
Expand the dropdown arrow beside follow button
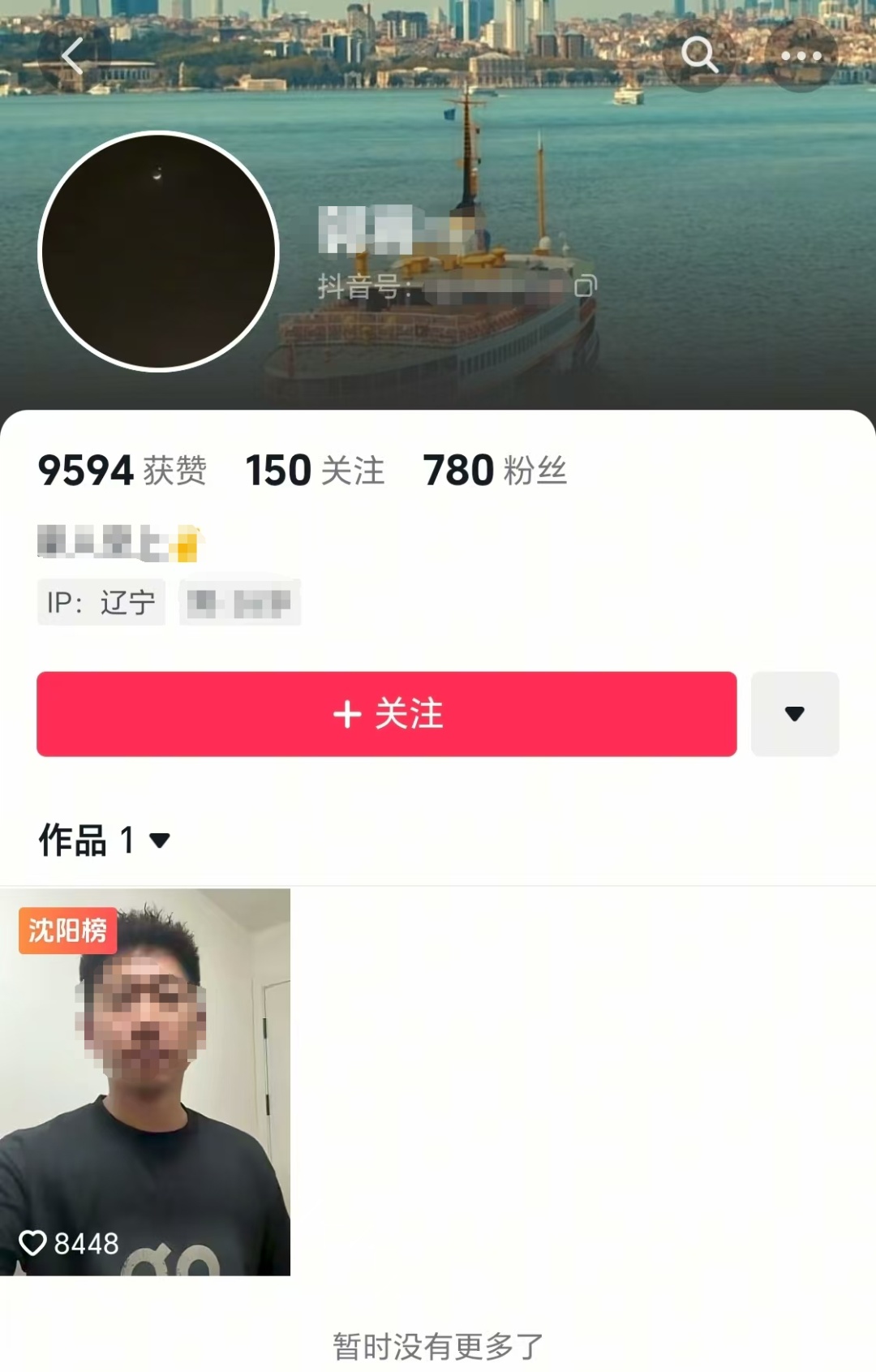point(794,714)
